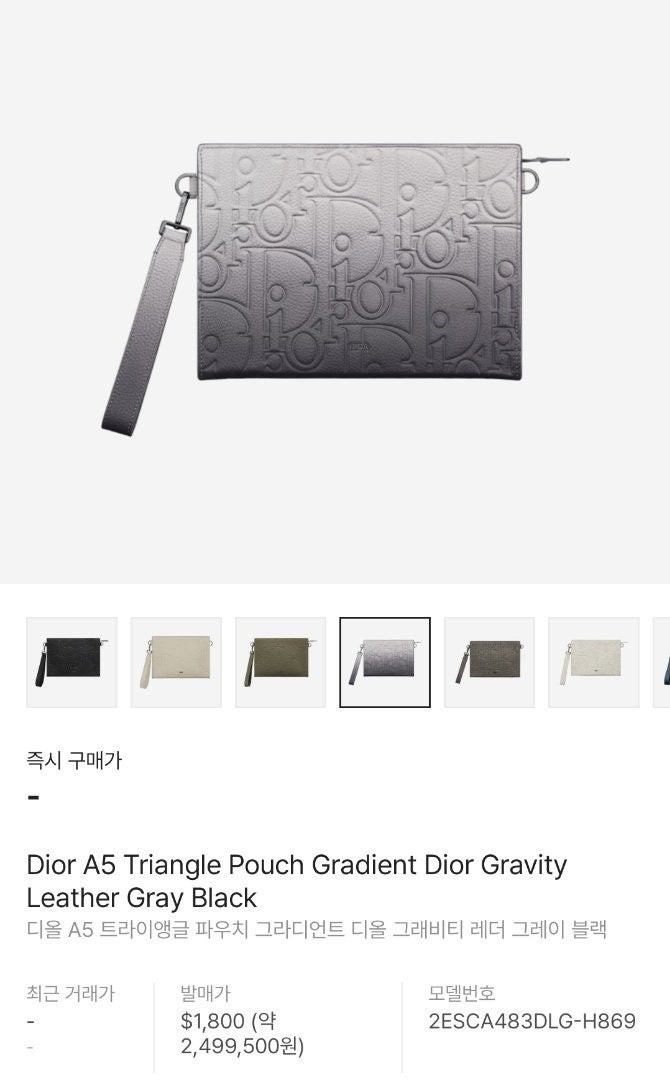Select the olive green pouch thumbnail
The height and width of the screenshot is (1080, 670).
[x=280, y=662]
